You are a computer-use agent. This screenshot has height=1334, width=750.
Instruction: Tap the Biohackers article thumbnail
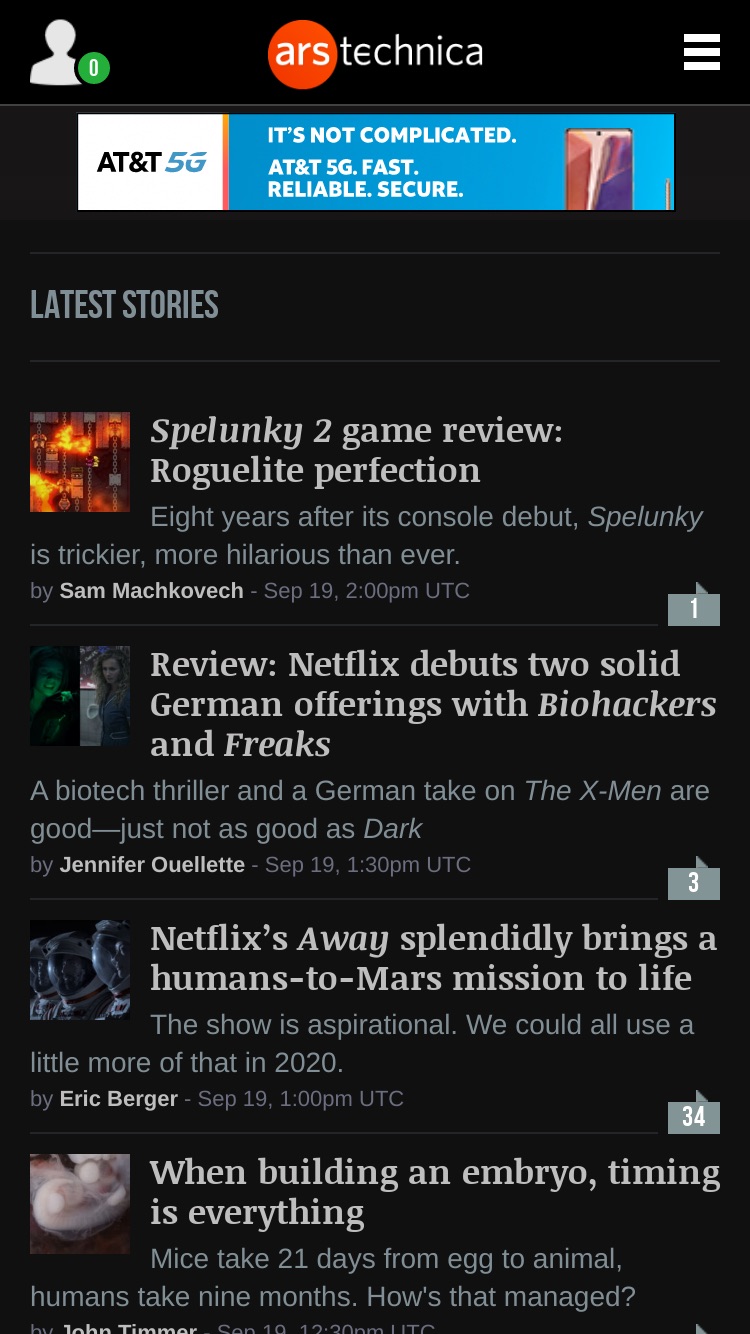pos(80,696)
